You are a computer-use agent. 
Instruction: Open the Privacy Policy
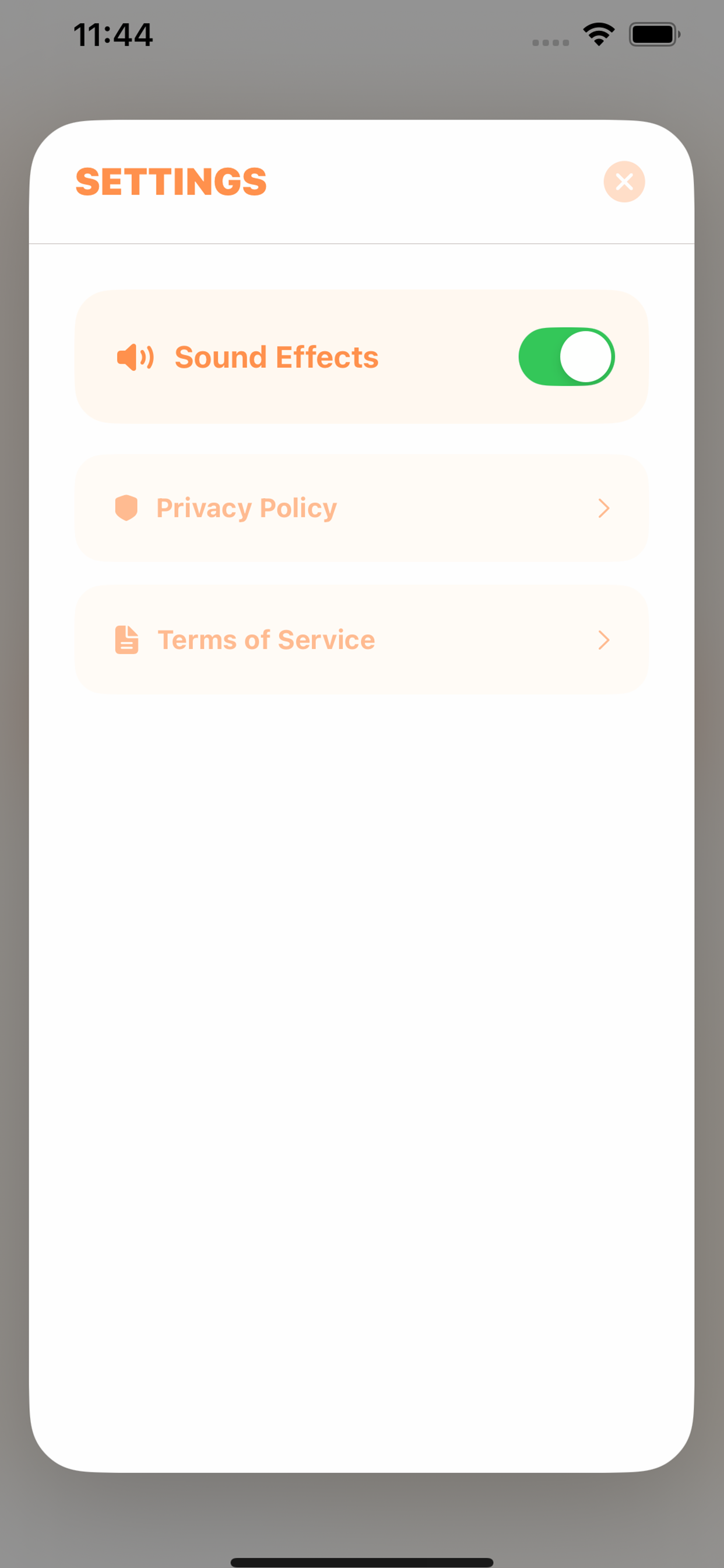(x=361, y=508)
